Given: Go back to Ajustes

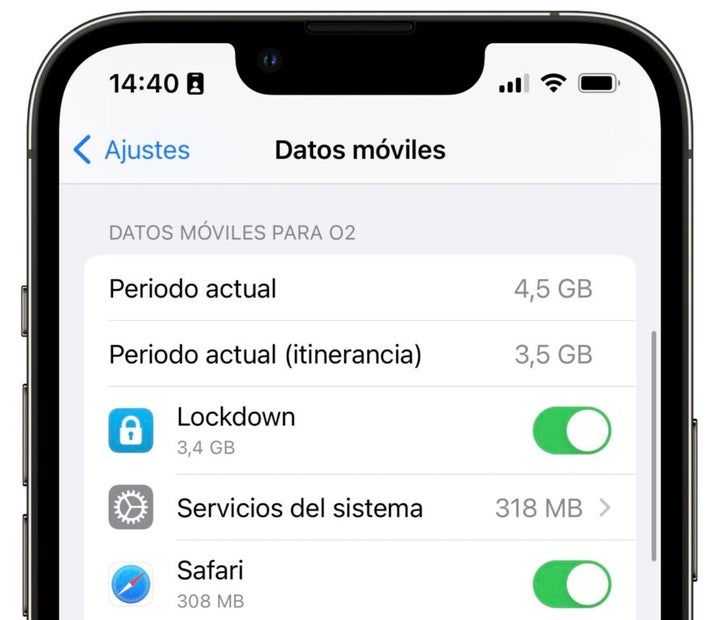Looking at the screenshot, I should coord(131,150).
